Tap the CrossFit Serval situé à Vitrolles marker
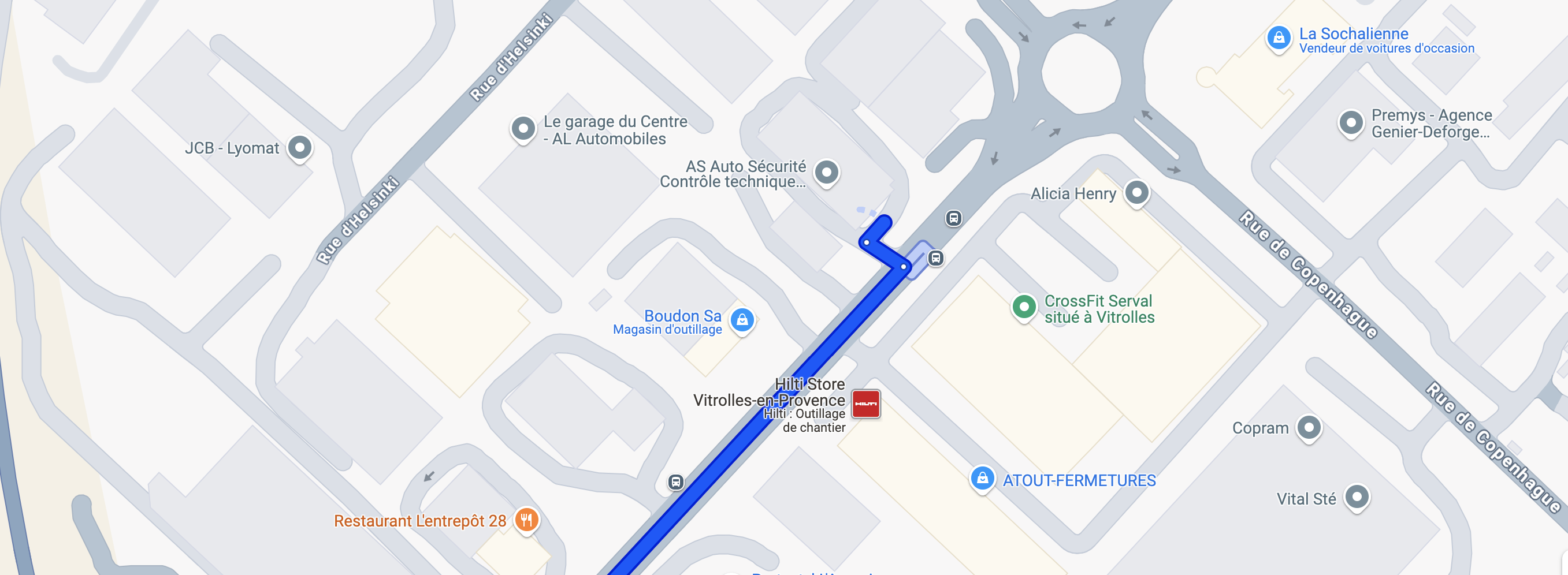This screenshot has height=575, width=1568. click(1024, 307)
